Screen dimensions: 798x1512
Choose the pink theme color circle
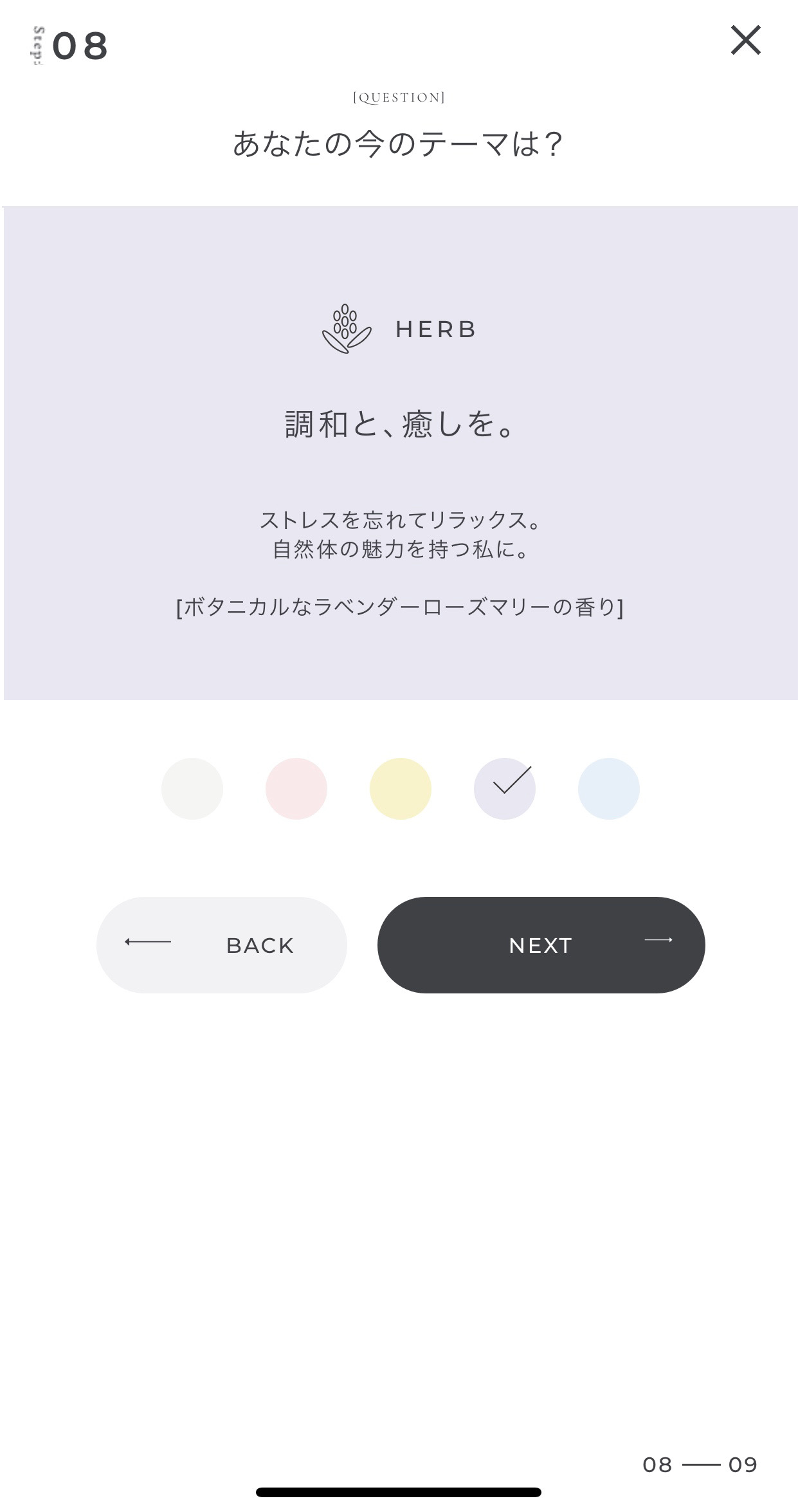click(296, 789)
